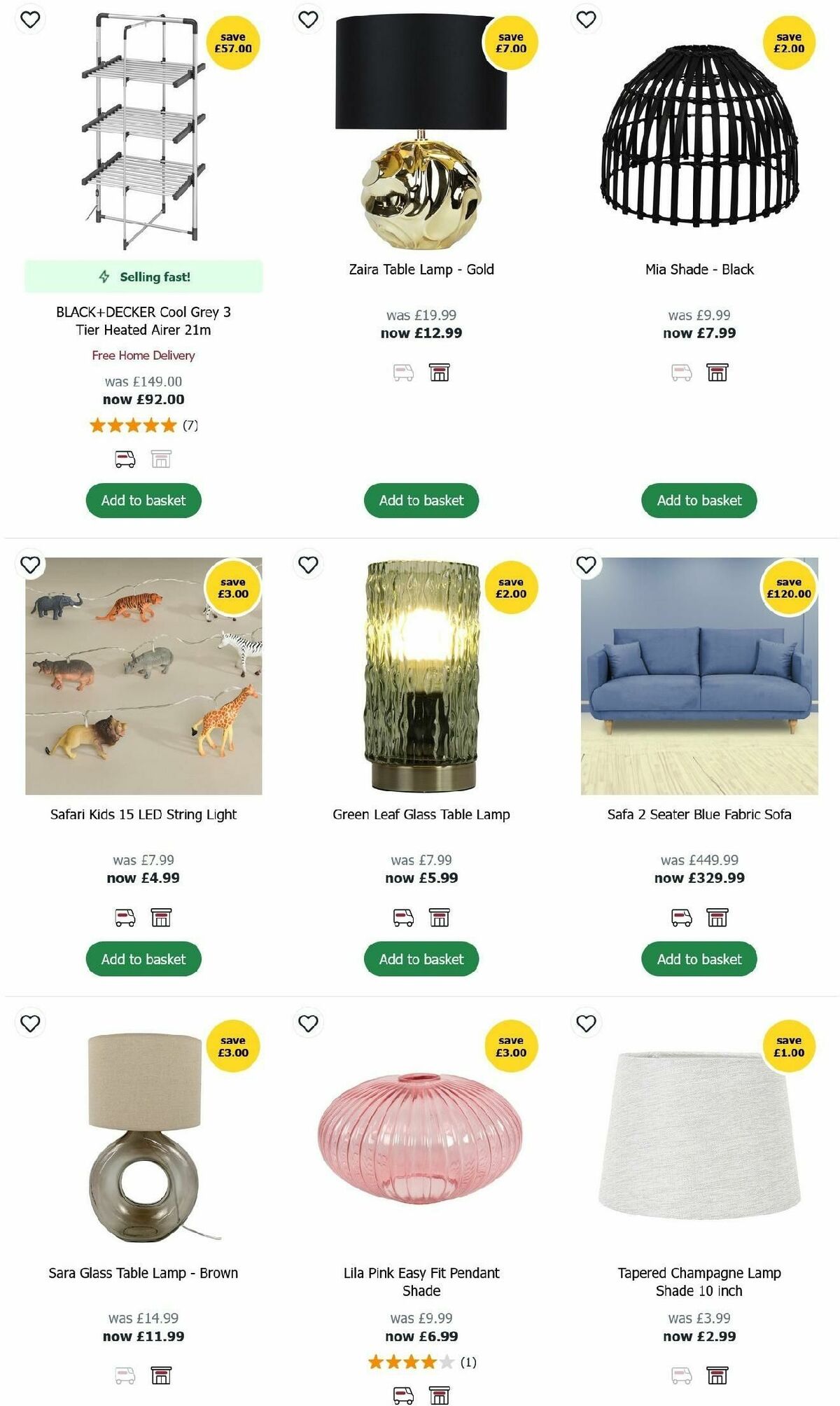
Task: Toggle the wishlist heart on Lila Pink Pendant Shade
Action: (x=308, y=1022)
